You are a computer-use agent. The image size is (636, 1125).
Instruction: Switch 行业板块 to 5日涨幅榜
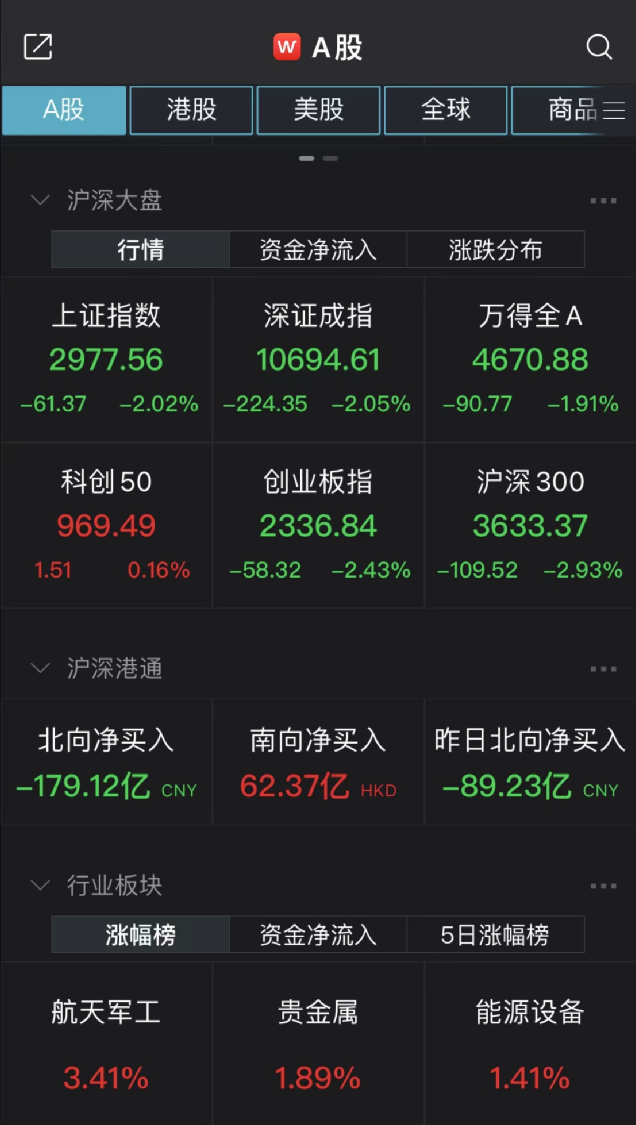[495, 935]
